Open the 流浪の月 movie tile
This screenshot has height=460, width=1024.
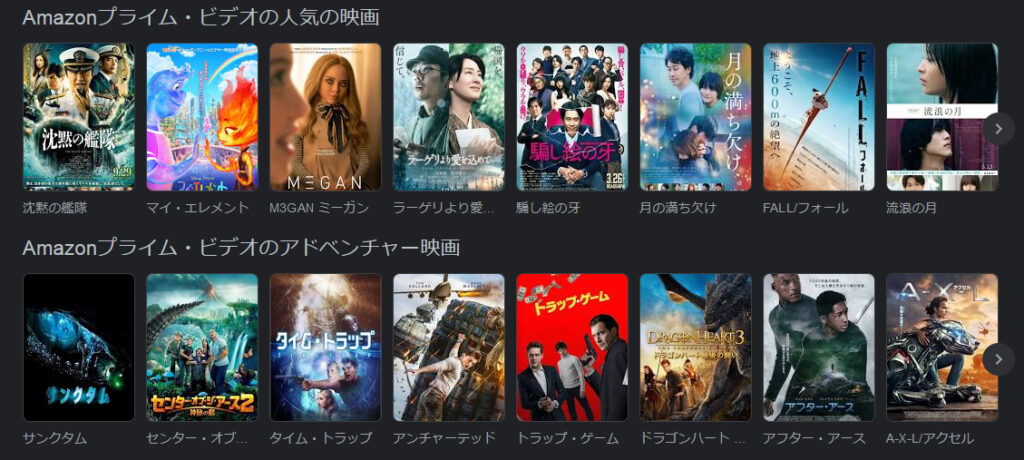[x=941, y=117]
